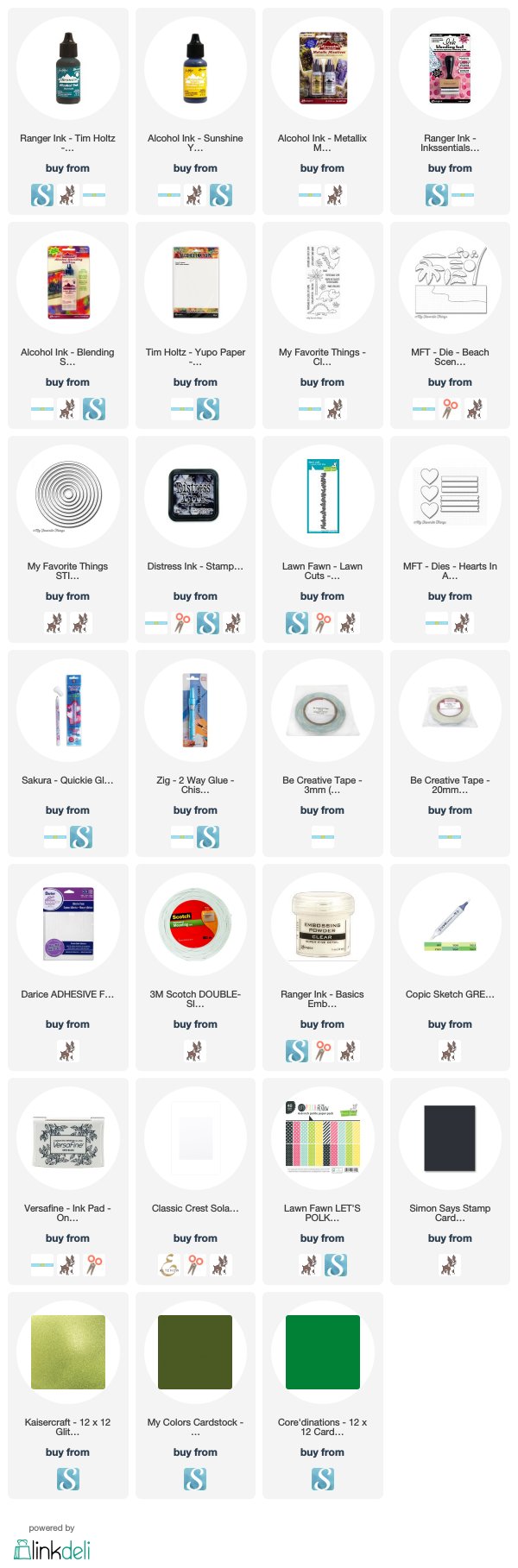Buy 3M Scotch Double-Sided from the dog store icon
The height and width of the screenshot is (1568, 518).
coord(195,1051)
